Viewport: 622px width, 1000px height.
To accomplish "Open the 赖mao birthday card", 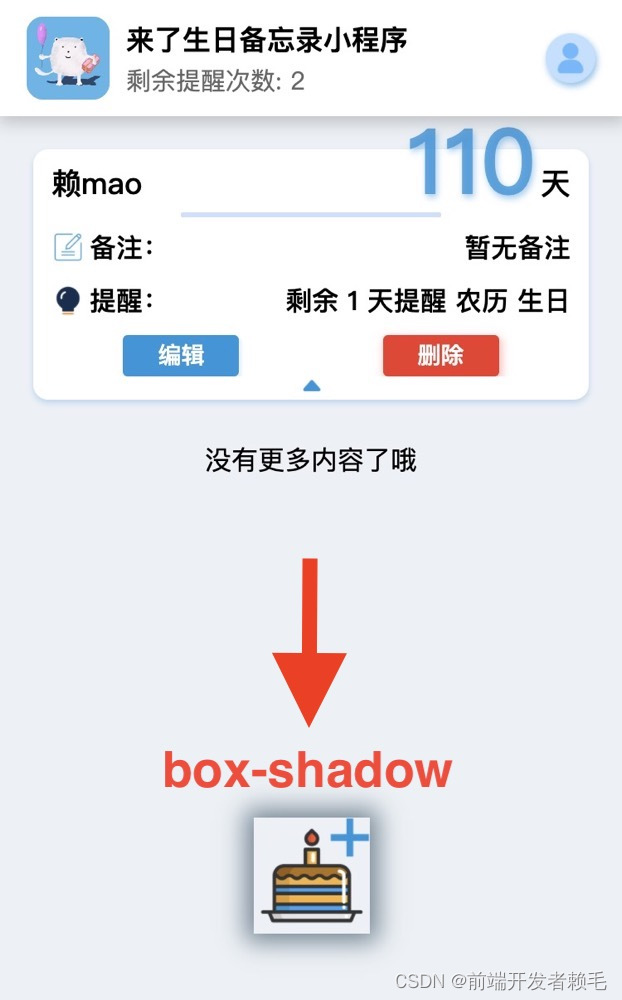I will point(311,274).
